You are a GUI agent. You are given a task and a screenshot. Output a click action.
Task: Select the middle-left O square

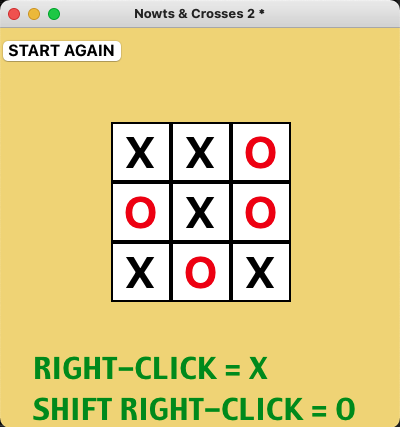tap(141, 212)
